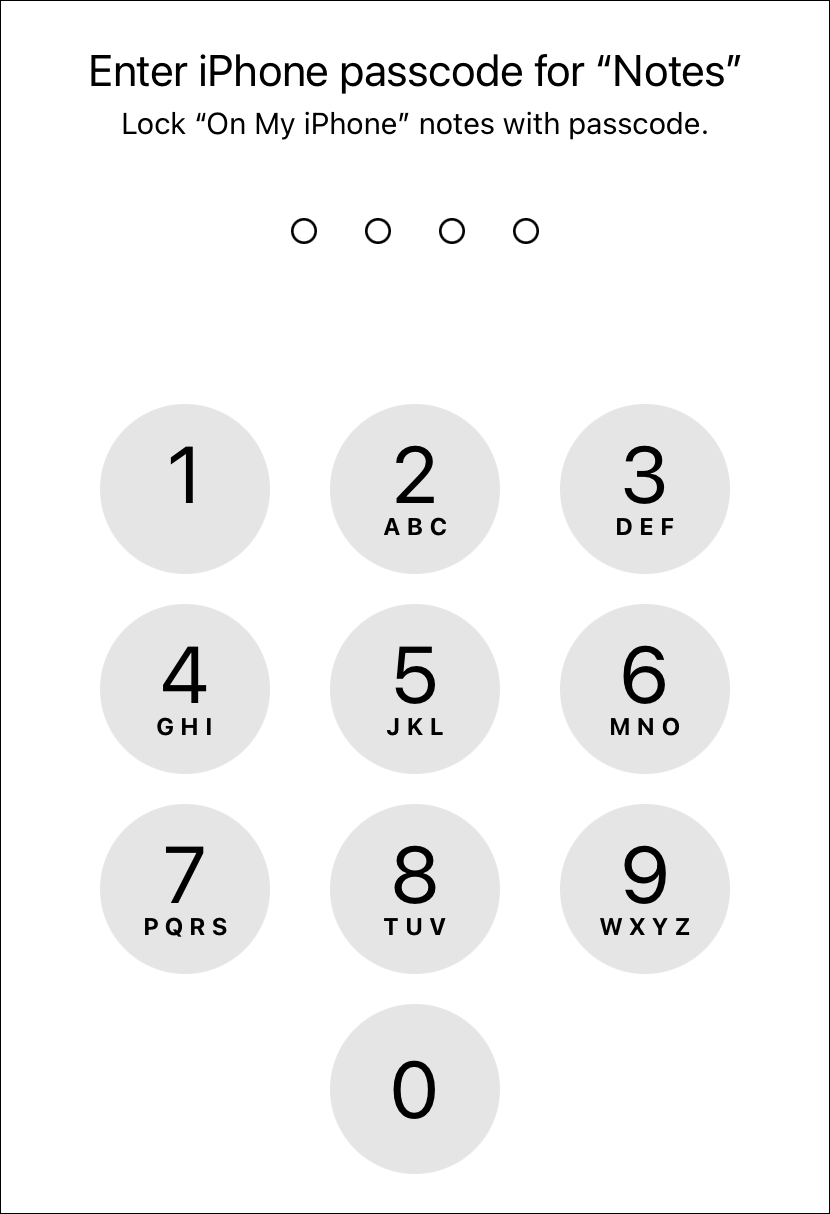Tap the 5 JKL key
Viewport: 830px width, 1214px height.
tap(415, 689)
